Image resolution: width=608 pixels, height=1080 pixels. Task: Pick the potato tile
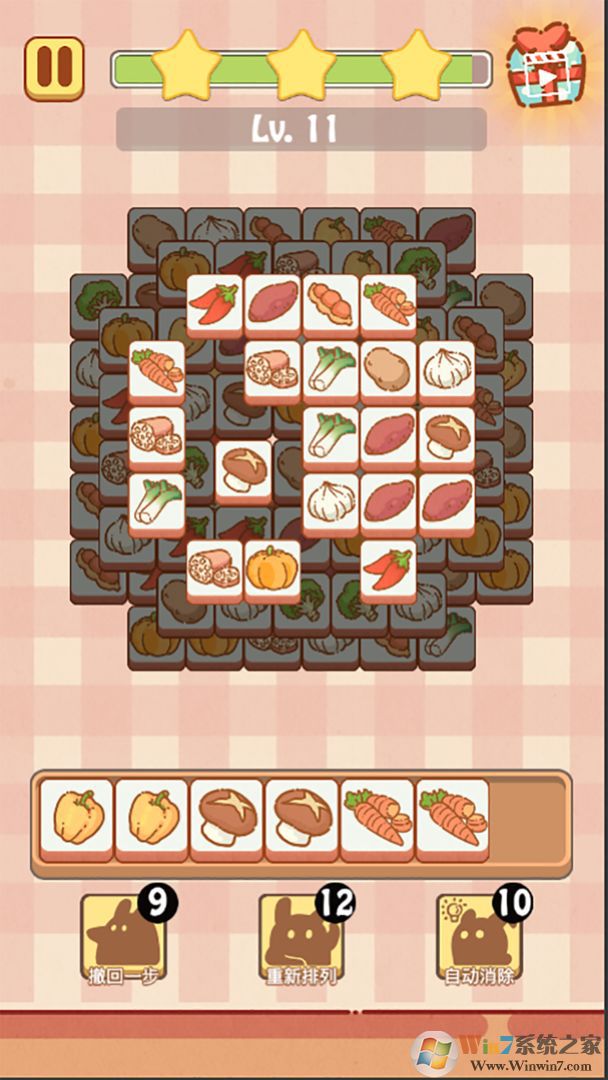coord(388,369)
